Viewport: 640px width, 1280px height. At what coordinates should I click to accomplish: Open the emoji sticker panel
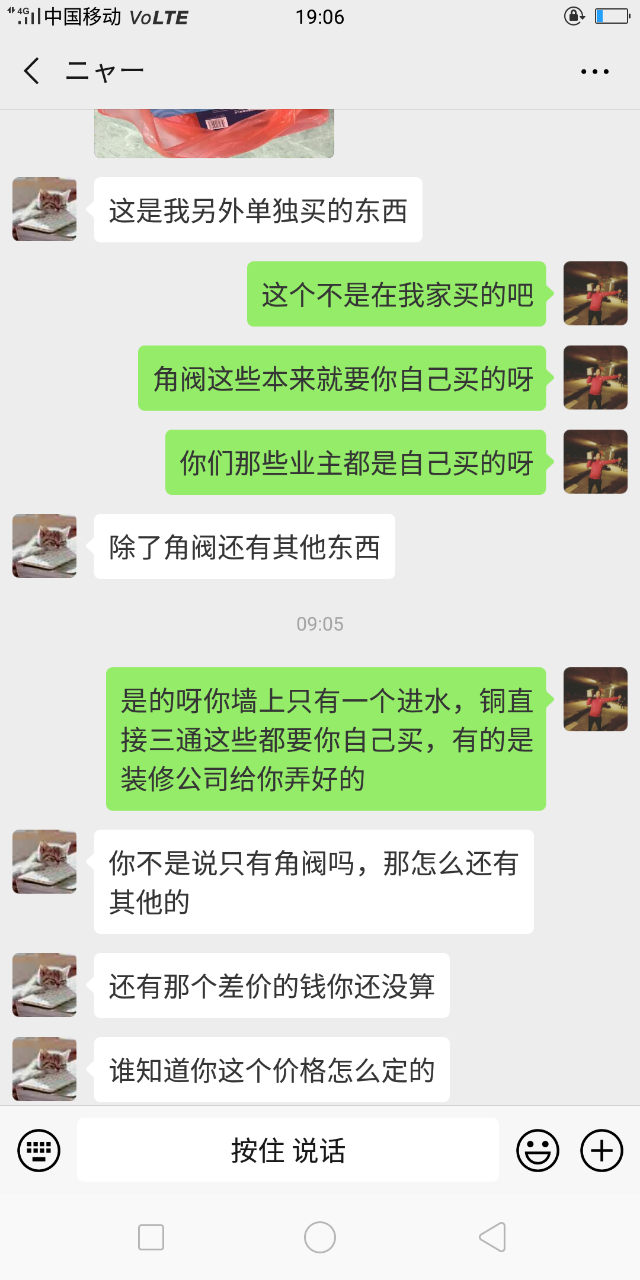537,1150
